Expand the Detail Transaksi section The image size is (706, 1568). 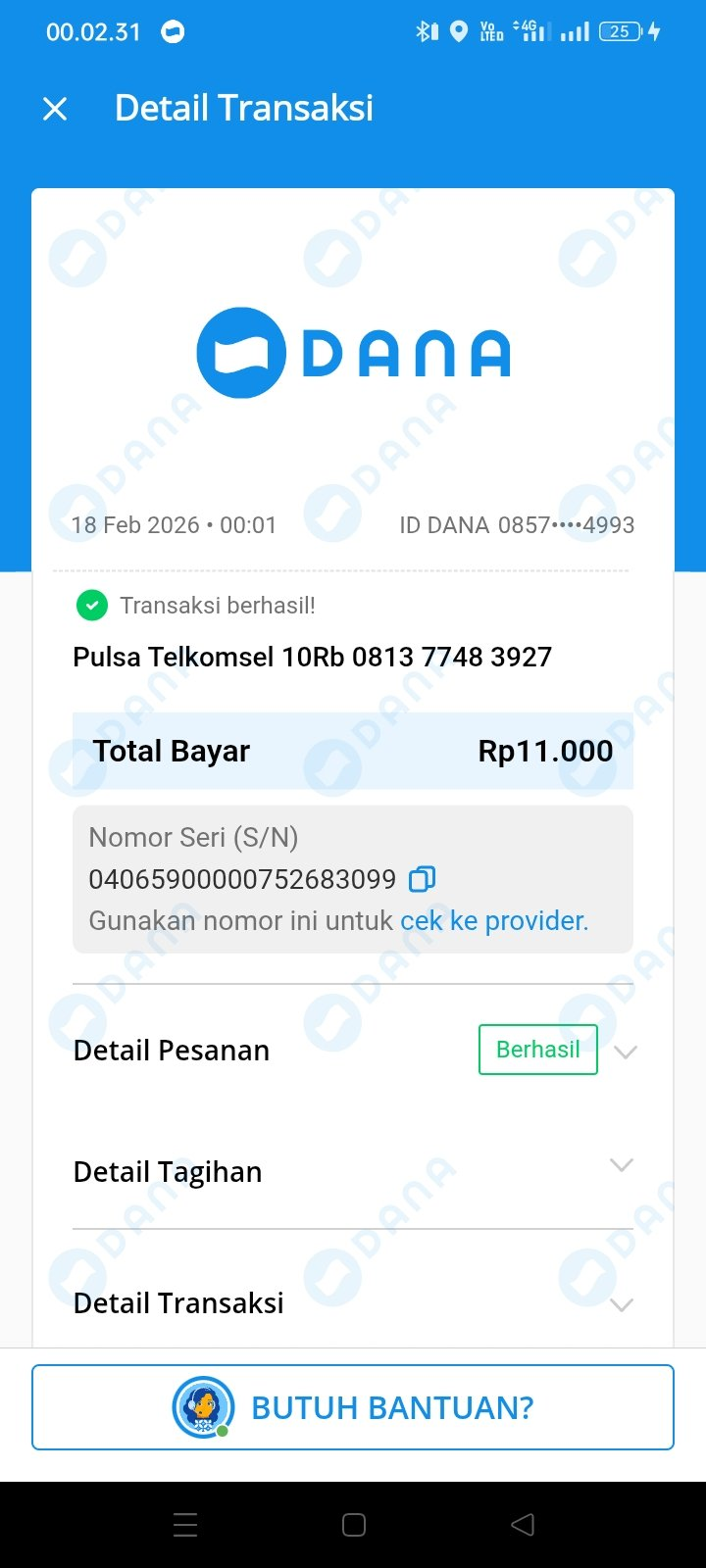click(x=621, y=1304)
